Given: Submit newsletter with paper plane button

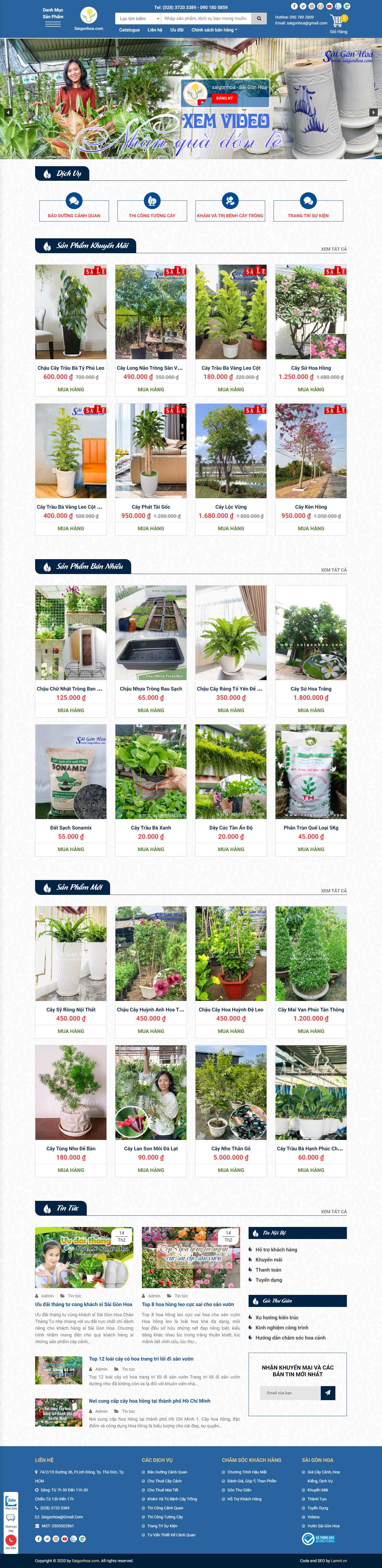Looking at the screenshot, I should [328, 1393].
